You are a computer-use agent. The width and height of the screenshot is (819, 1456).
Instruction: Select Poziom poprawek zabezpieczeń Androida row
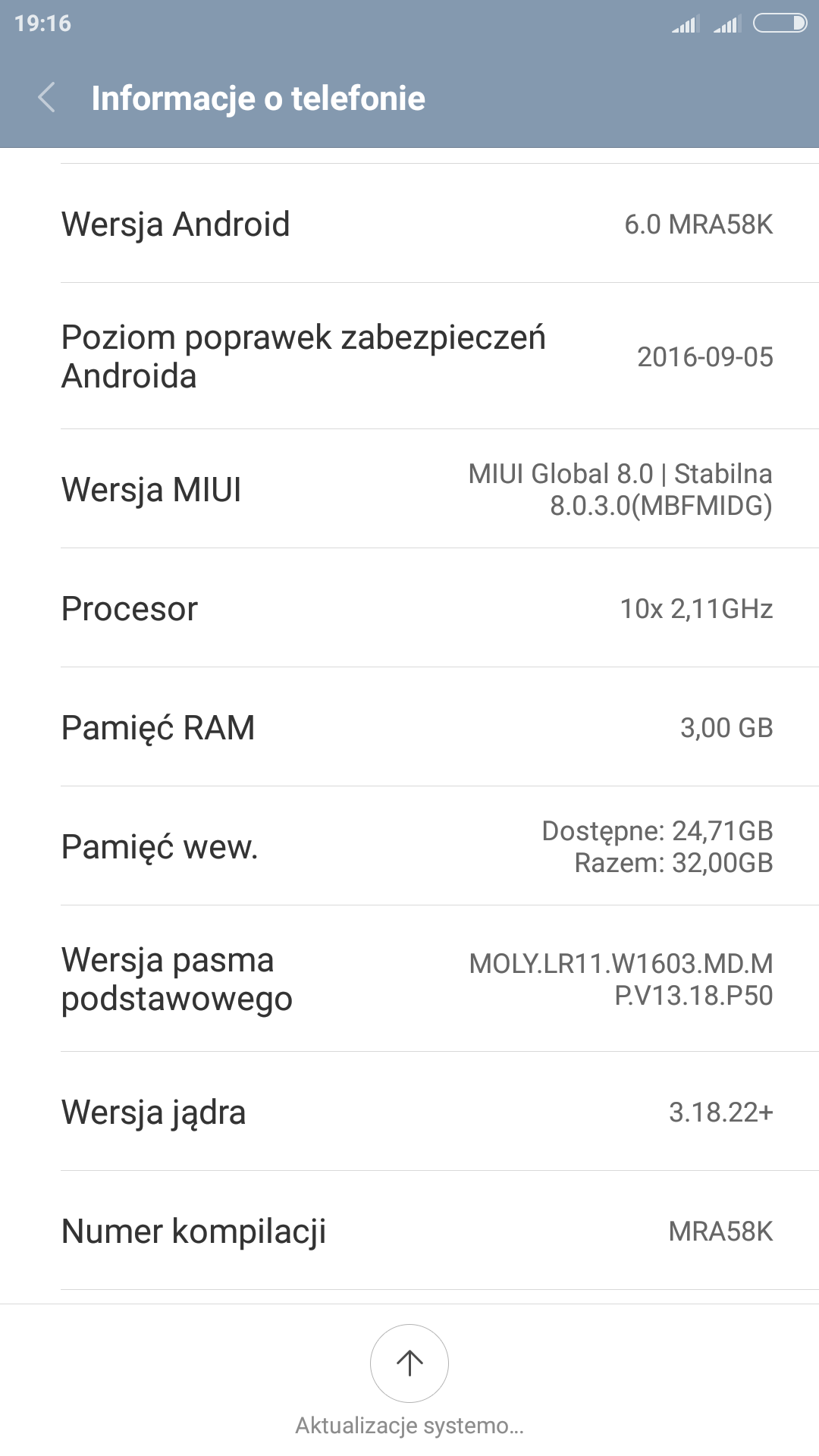tap(409, 356)
